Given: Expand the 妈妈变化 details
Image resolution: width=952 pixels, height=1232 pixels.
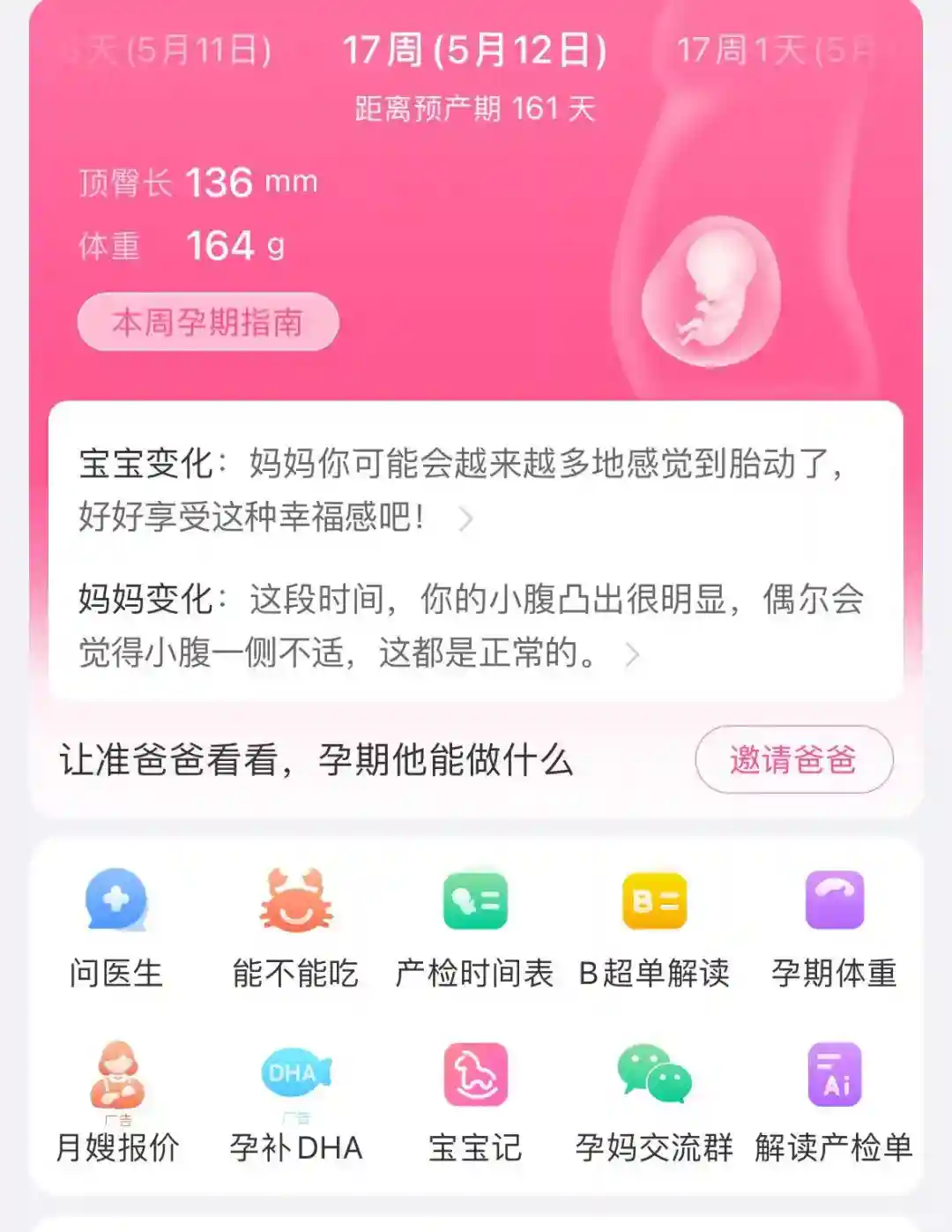Looking at the screenshot, I should (x=631, y=655).
